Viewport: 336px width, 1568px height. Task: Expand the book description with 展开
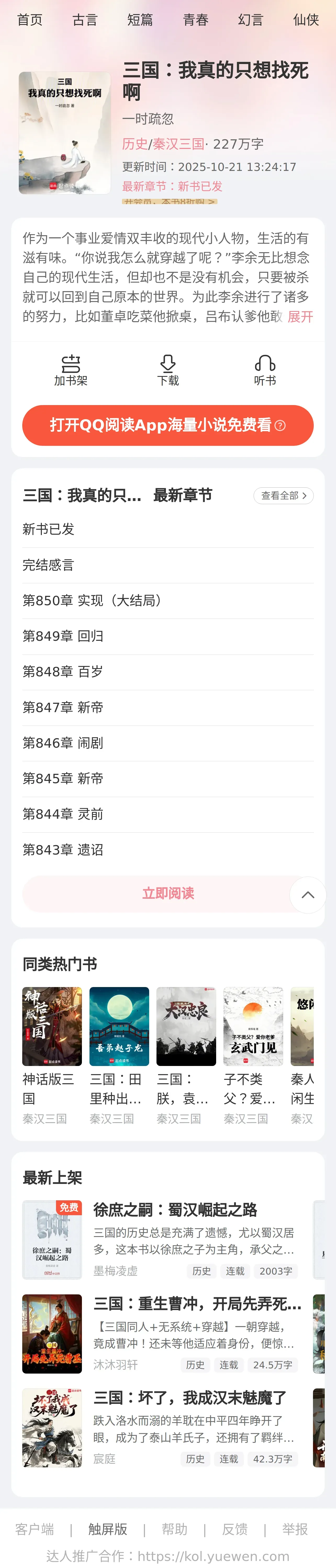(300, 316)
